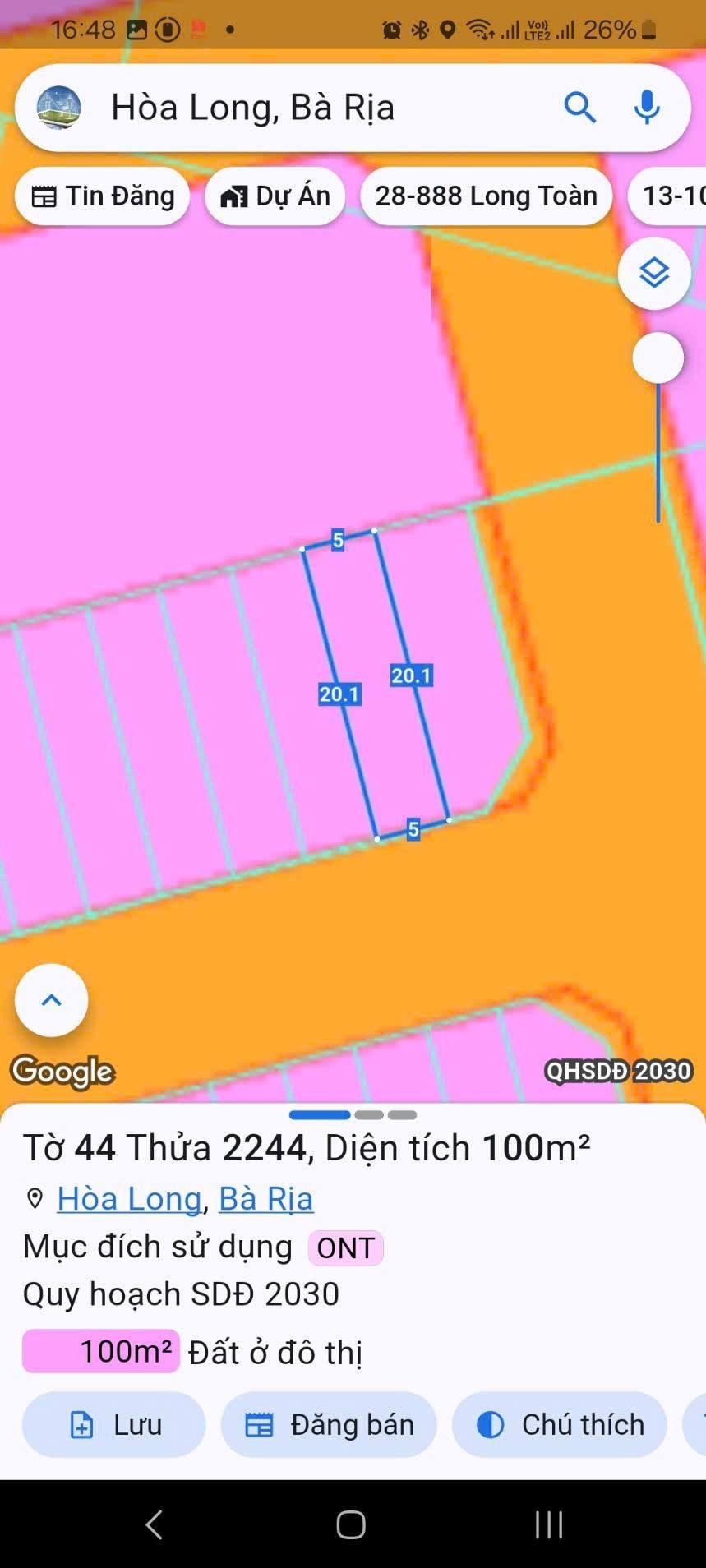Open the map layers button
706x1568 pixels.
click(x=654, y=273)
